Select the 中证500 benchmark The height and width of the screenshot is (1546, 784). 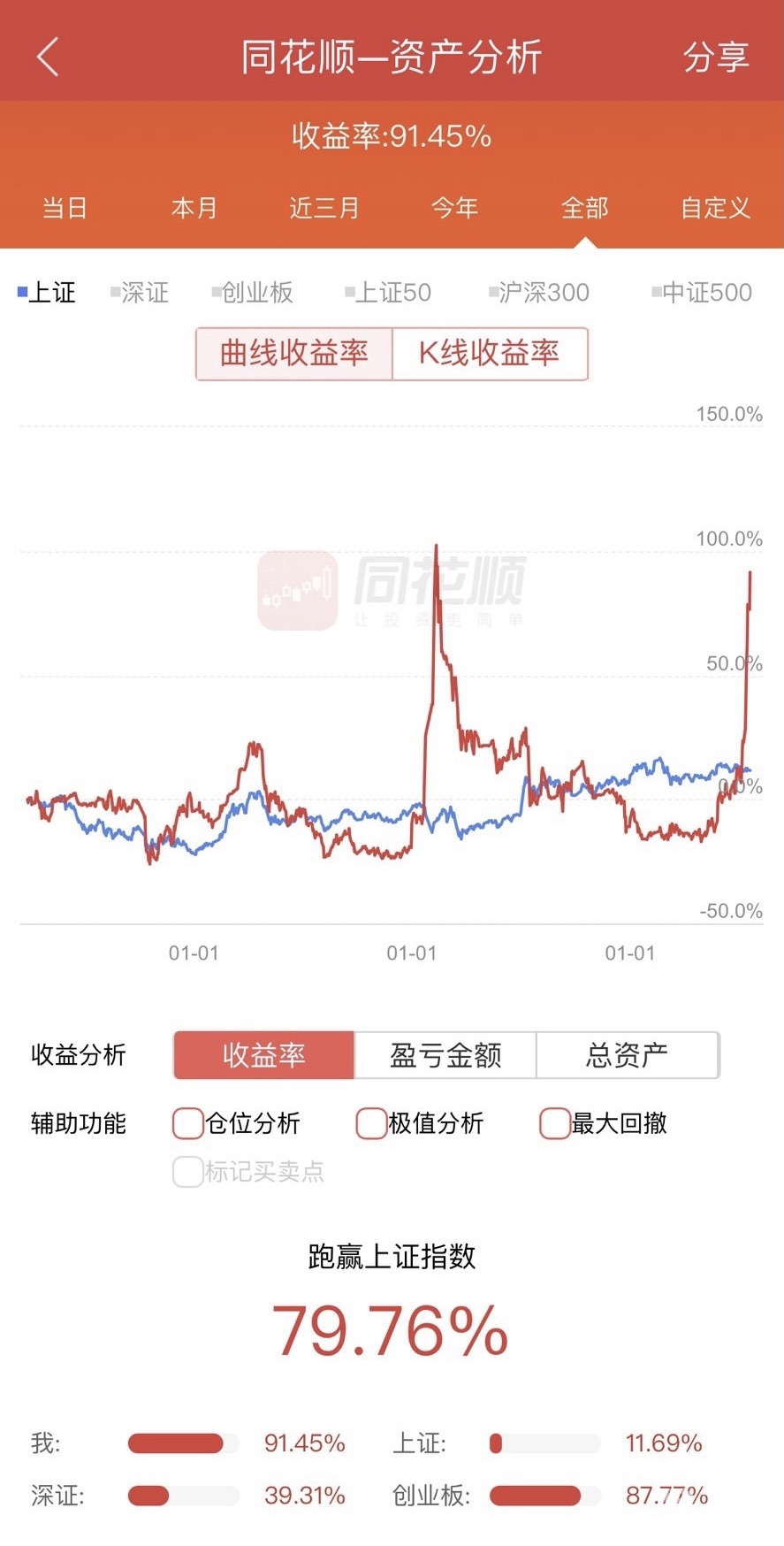pos(702,293)
